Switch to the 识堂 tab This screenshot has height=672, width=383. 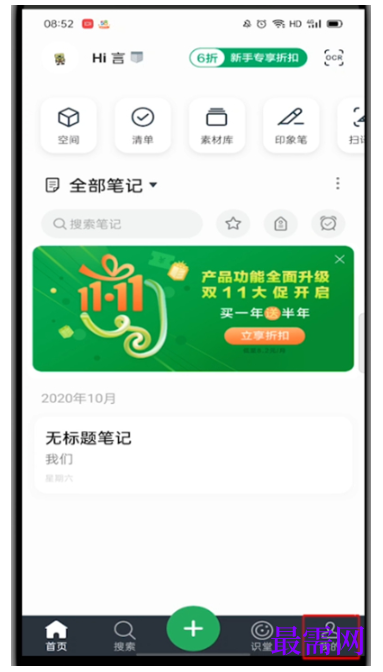click(262, 636)
